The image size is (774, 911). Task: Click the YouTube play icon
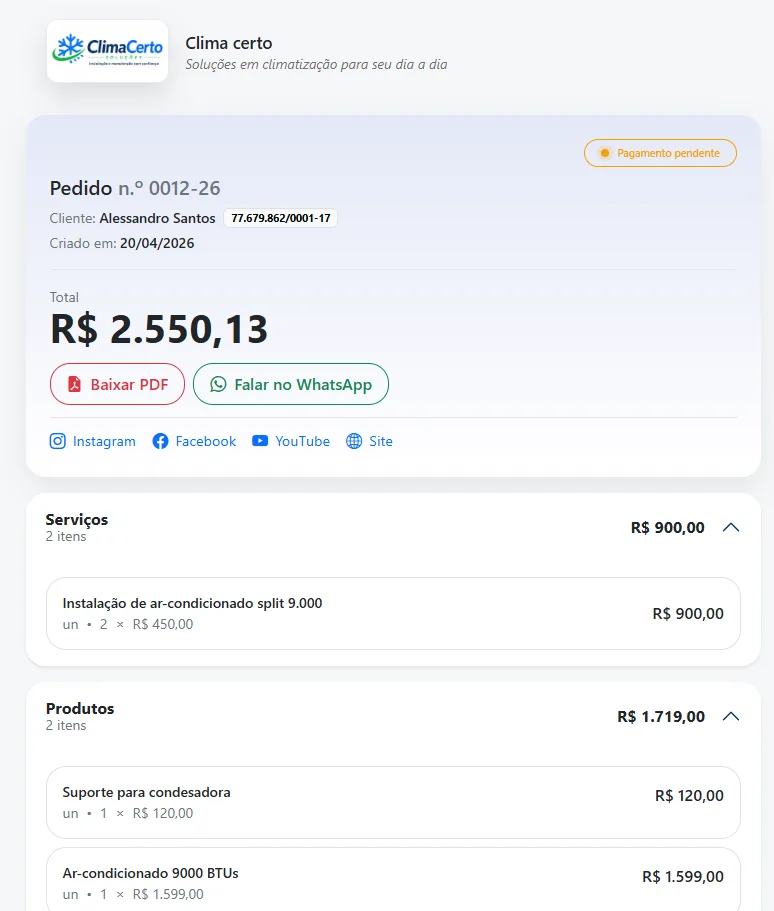pyautogui.click(x=258, y=440)
